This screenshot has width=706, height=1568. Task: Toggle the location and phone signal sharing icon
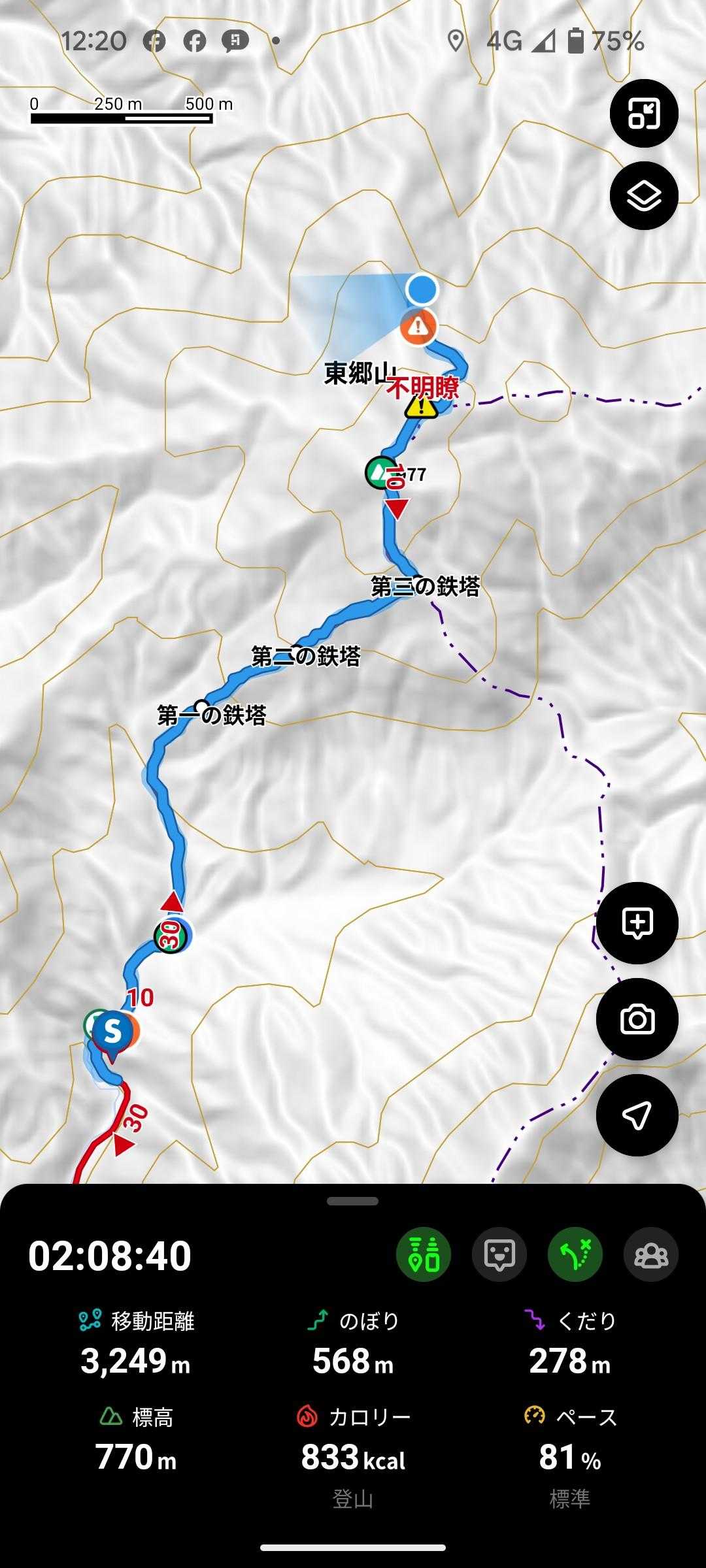coord(424,1254)
